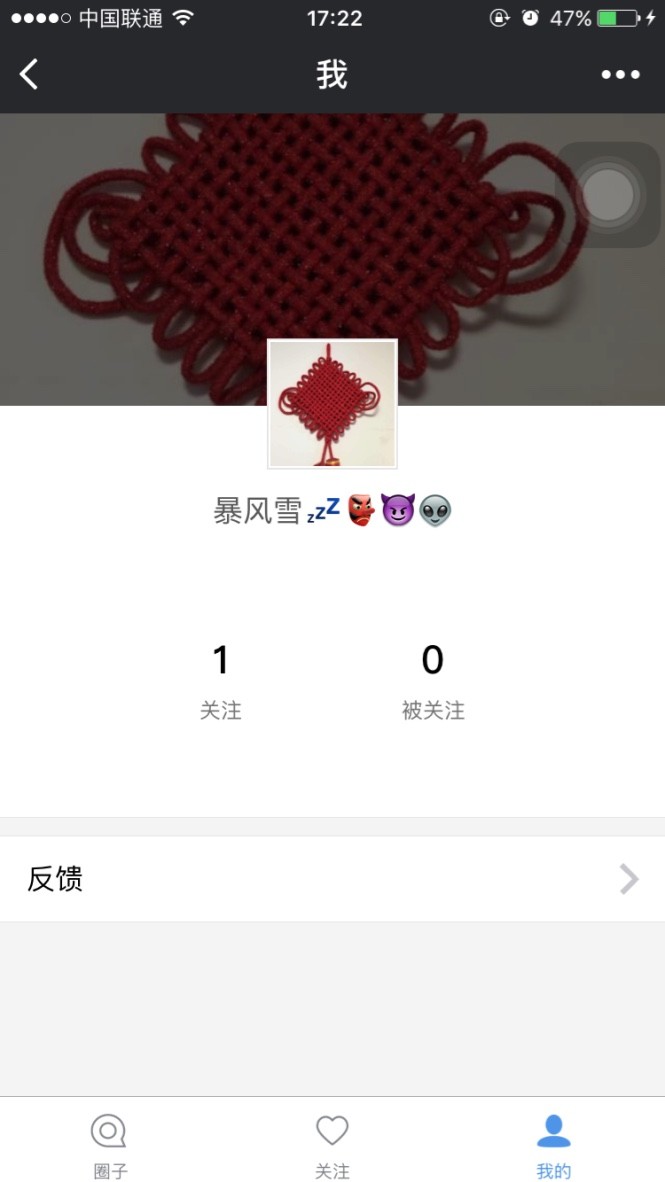Image resolution: width=665 pixels, height=1182 pixels.
Task: View the 被关注 followers list
Action: [x=432, y=680]
